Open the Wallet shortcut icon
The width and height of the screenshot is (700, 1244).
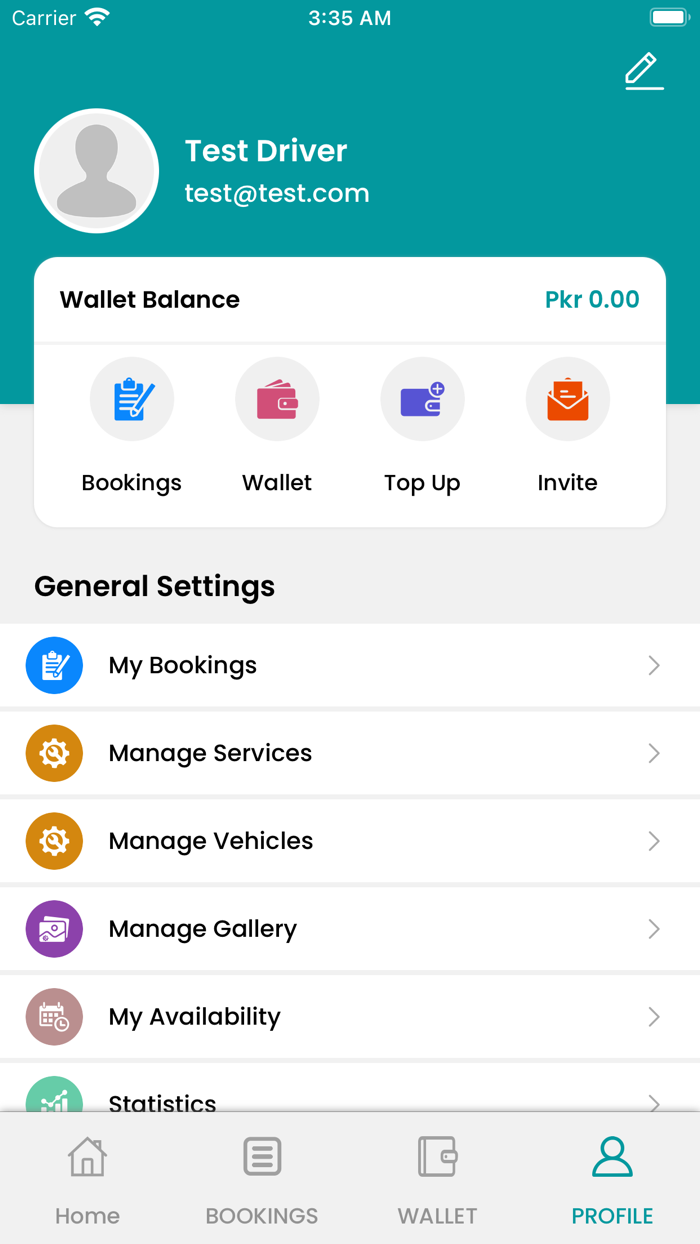277,399
